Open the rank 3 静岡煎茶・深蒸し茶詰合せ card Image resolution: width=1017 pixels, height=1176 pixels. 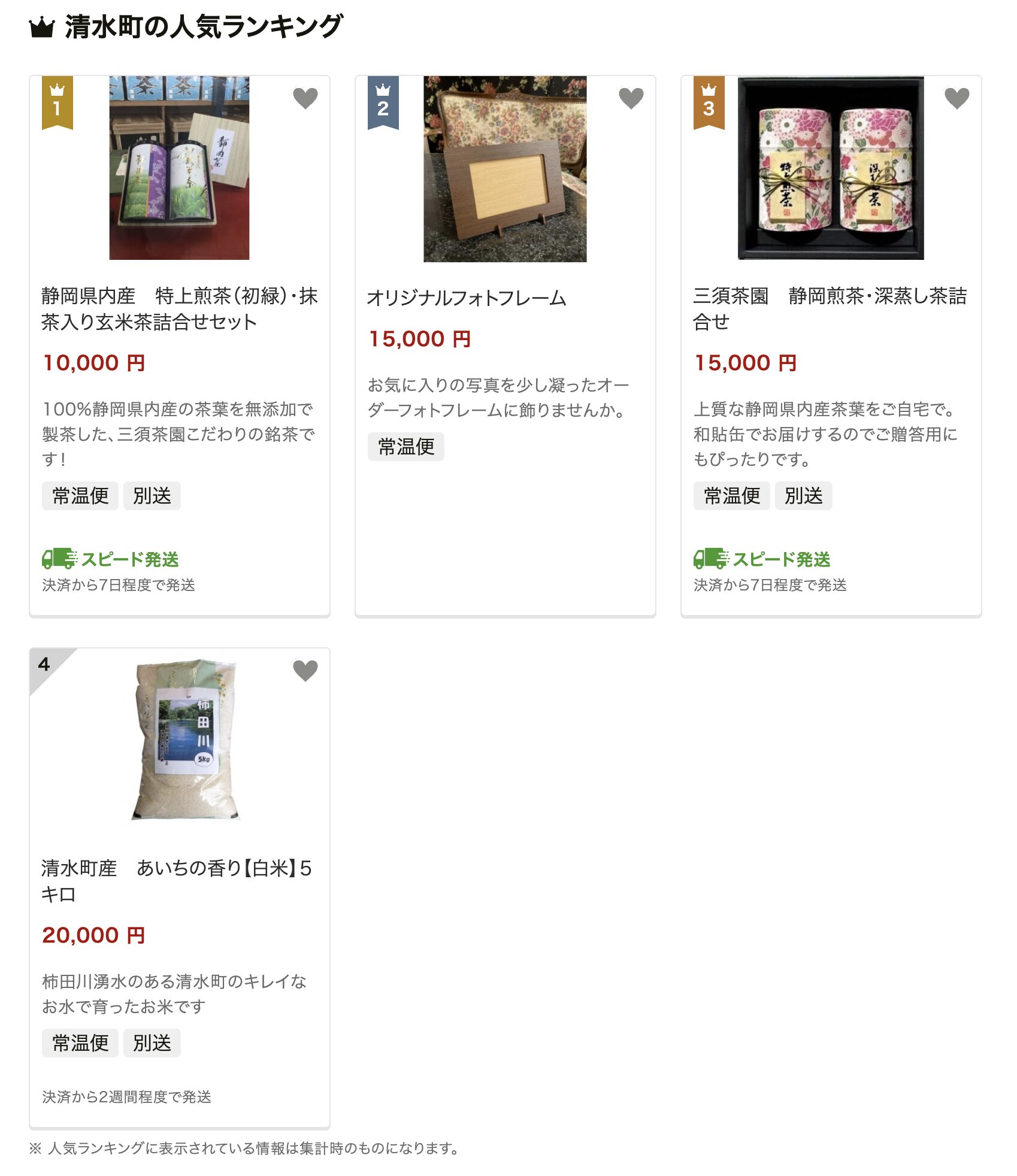click(830, 308)
